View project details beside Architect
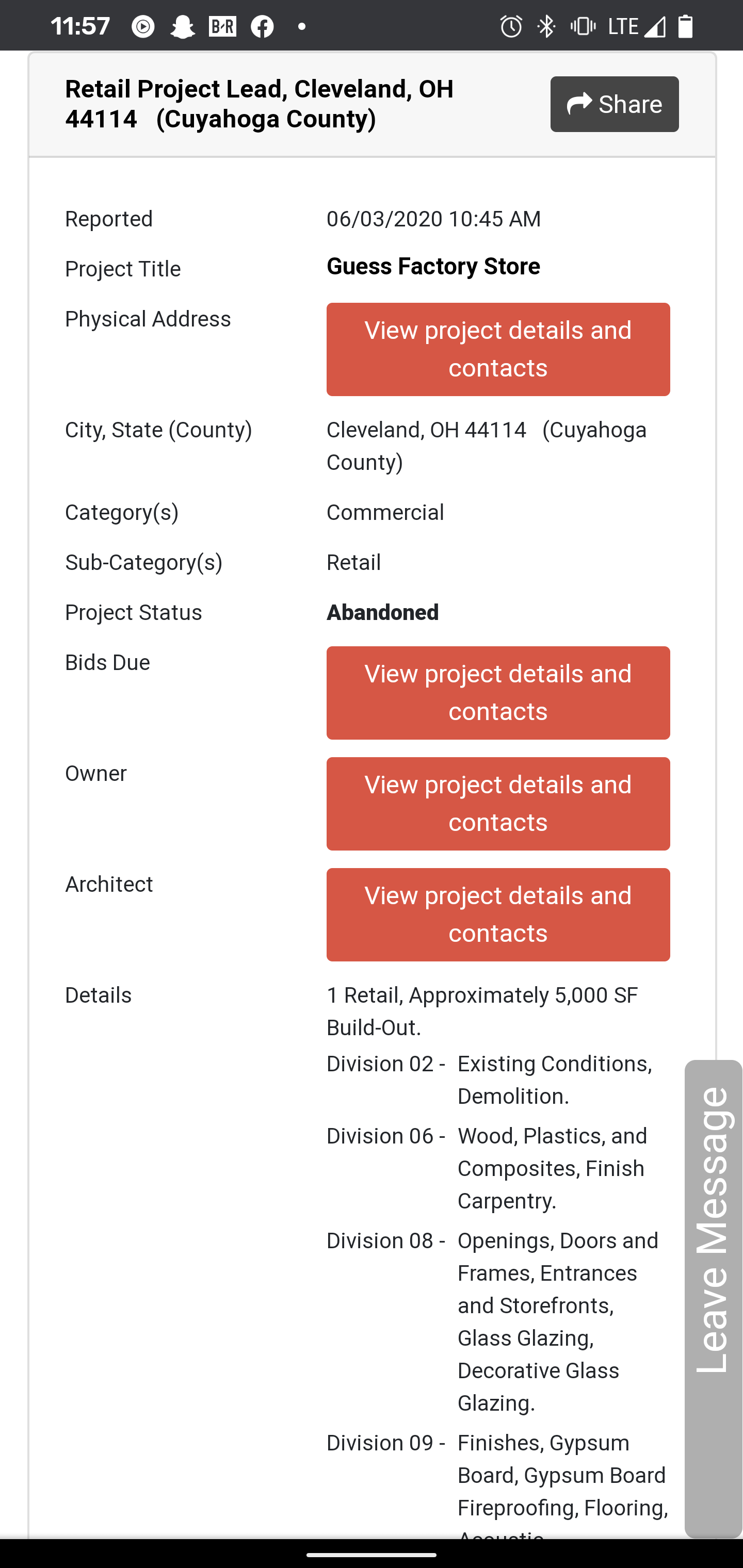 pyautogui.click(x=497, y=914)
